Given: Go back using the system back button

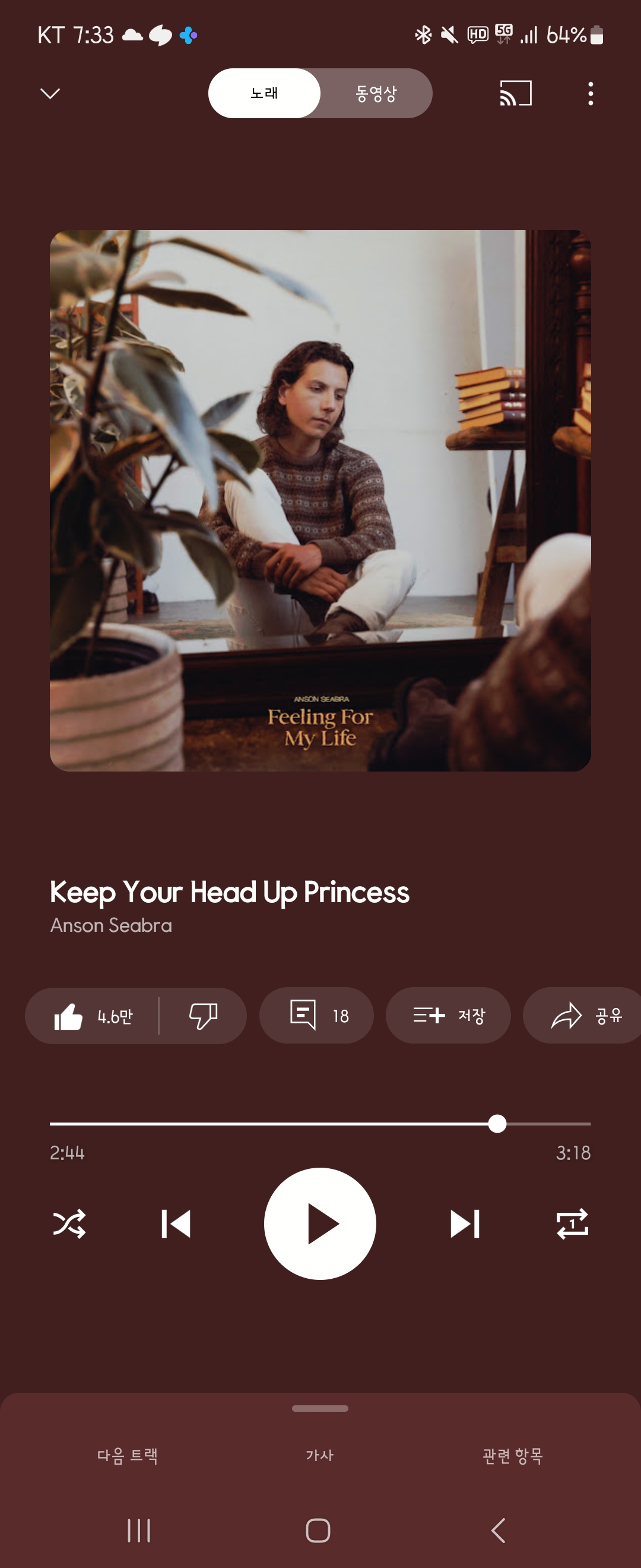Looking at the screenshot, I should 498,1530.
